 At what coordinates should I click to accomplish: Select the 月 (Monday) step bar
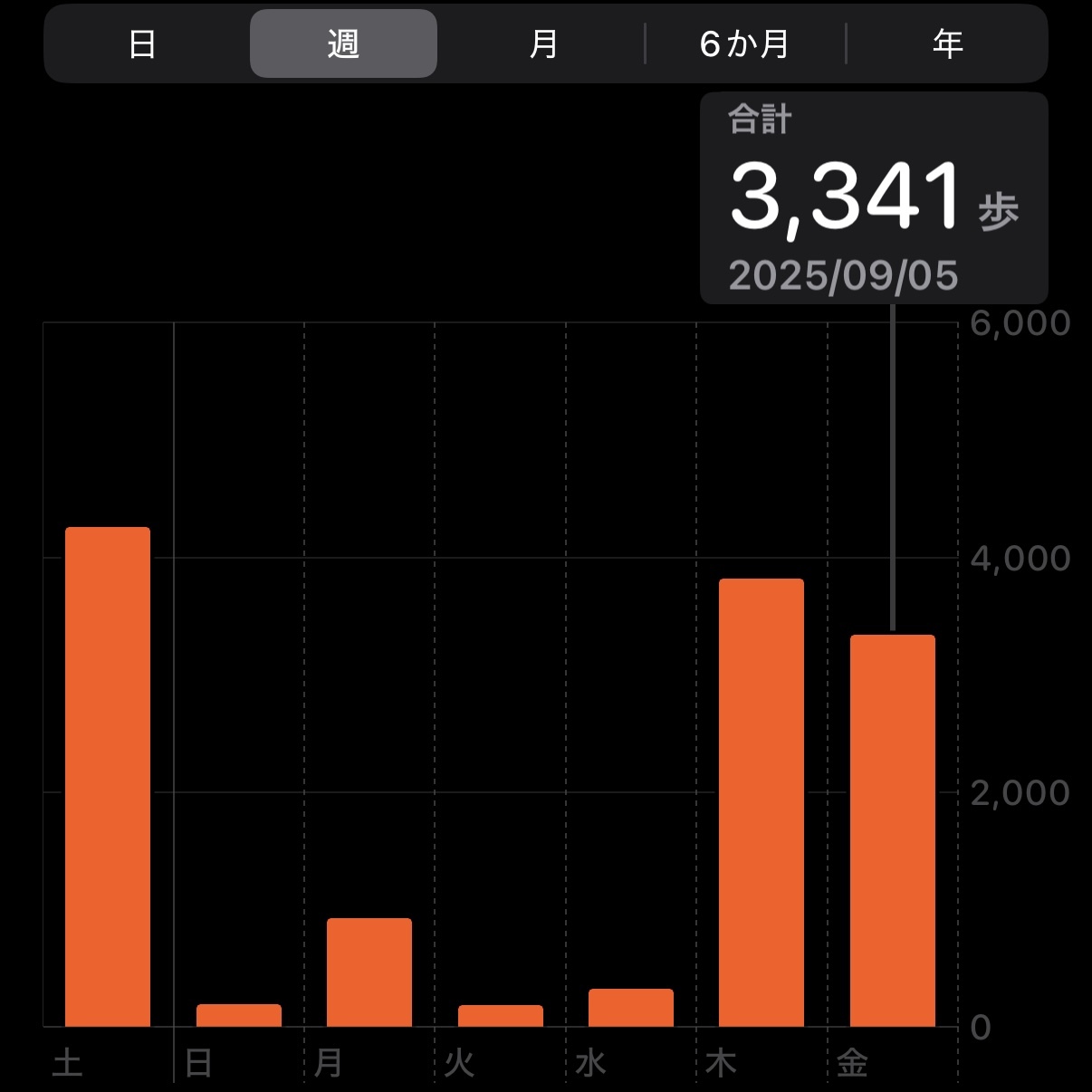369,972
